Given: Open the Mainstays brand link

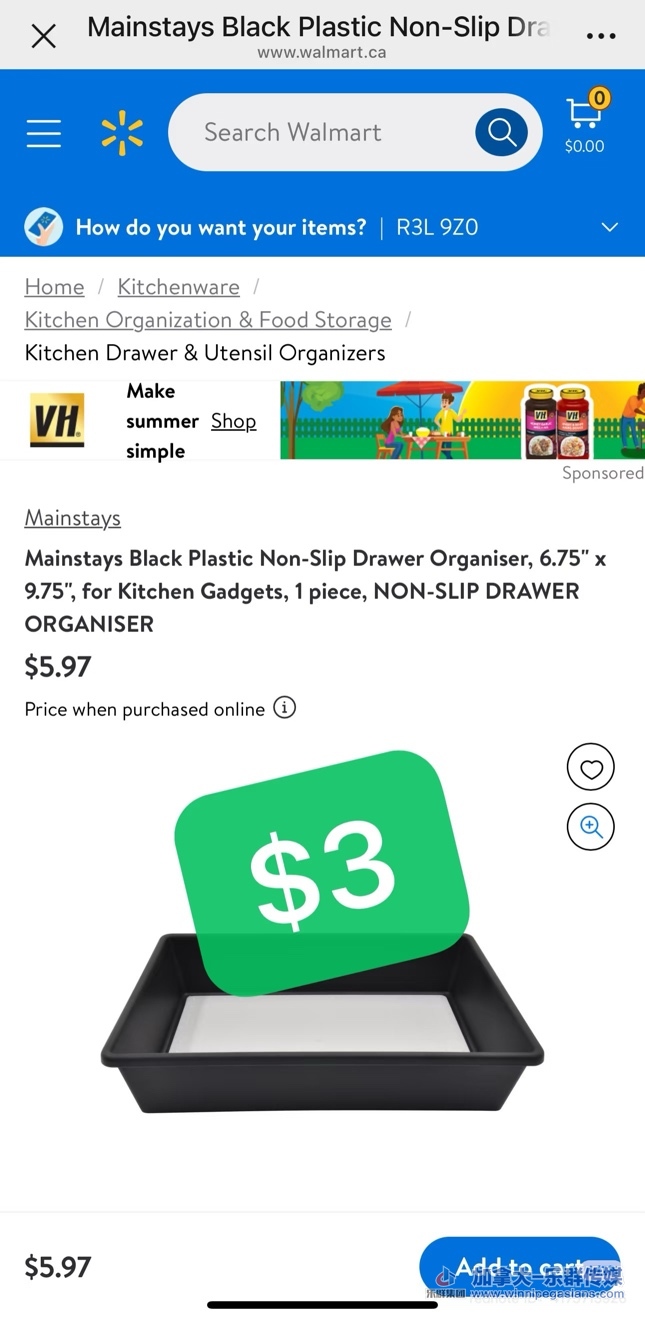Looking at the screenshot, I should (x=72, y=518).
